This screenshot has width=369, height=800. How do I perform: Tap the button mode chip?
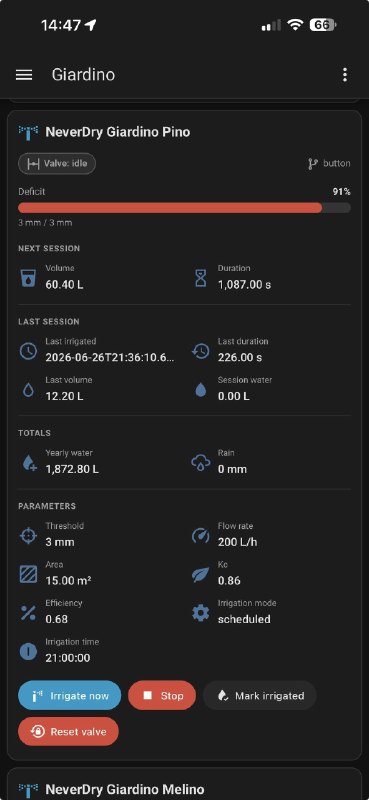click(329, 164)
